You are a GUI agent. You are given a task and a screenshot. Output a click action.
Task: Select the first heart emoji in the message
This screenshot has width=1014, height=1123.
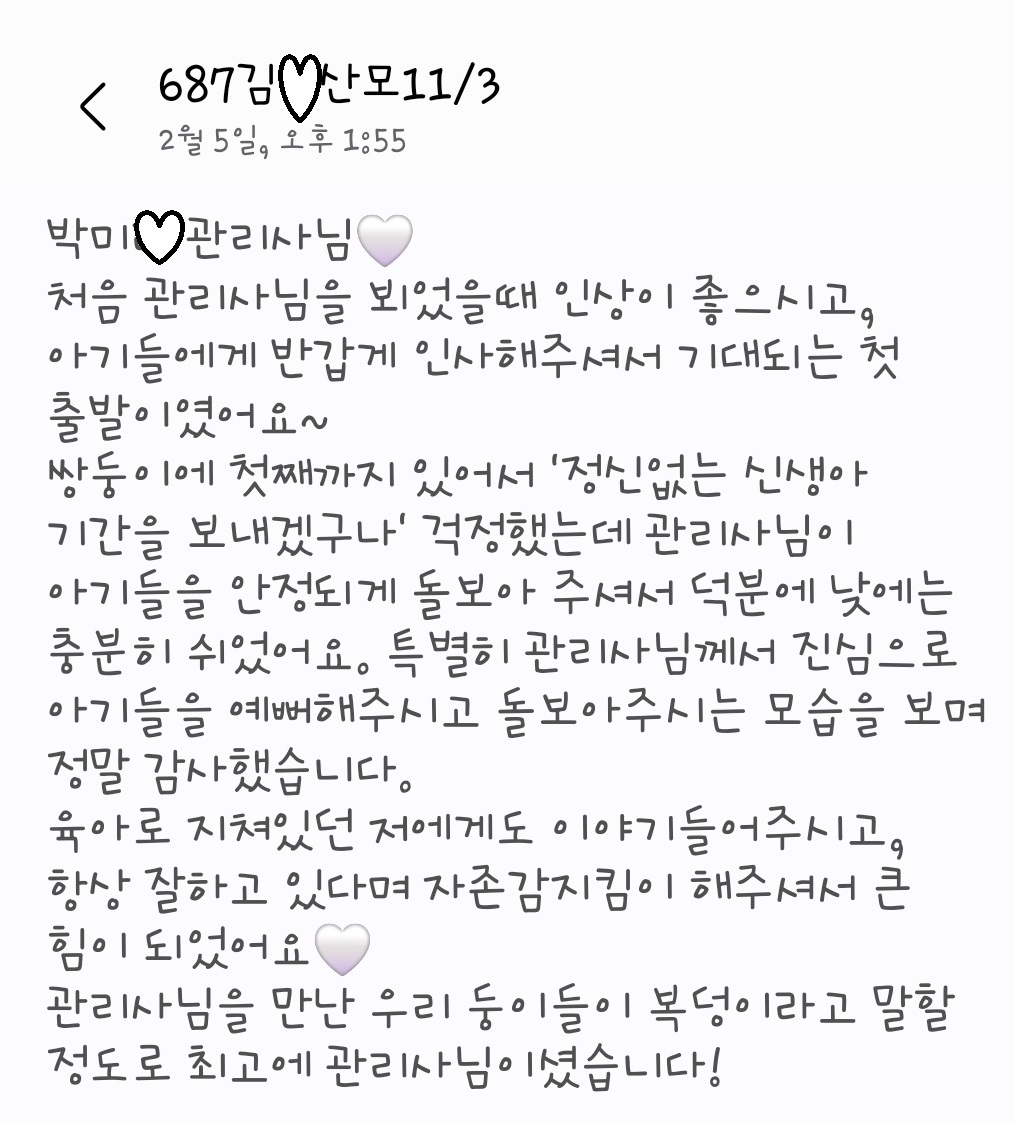pyautogui.click(x=159, y=237)
